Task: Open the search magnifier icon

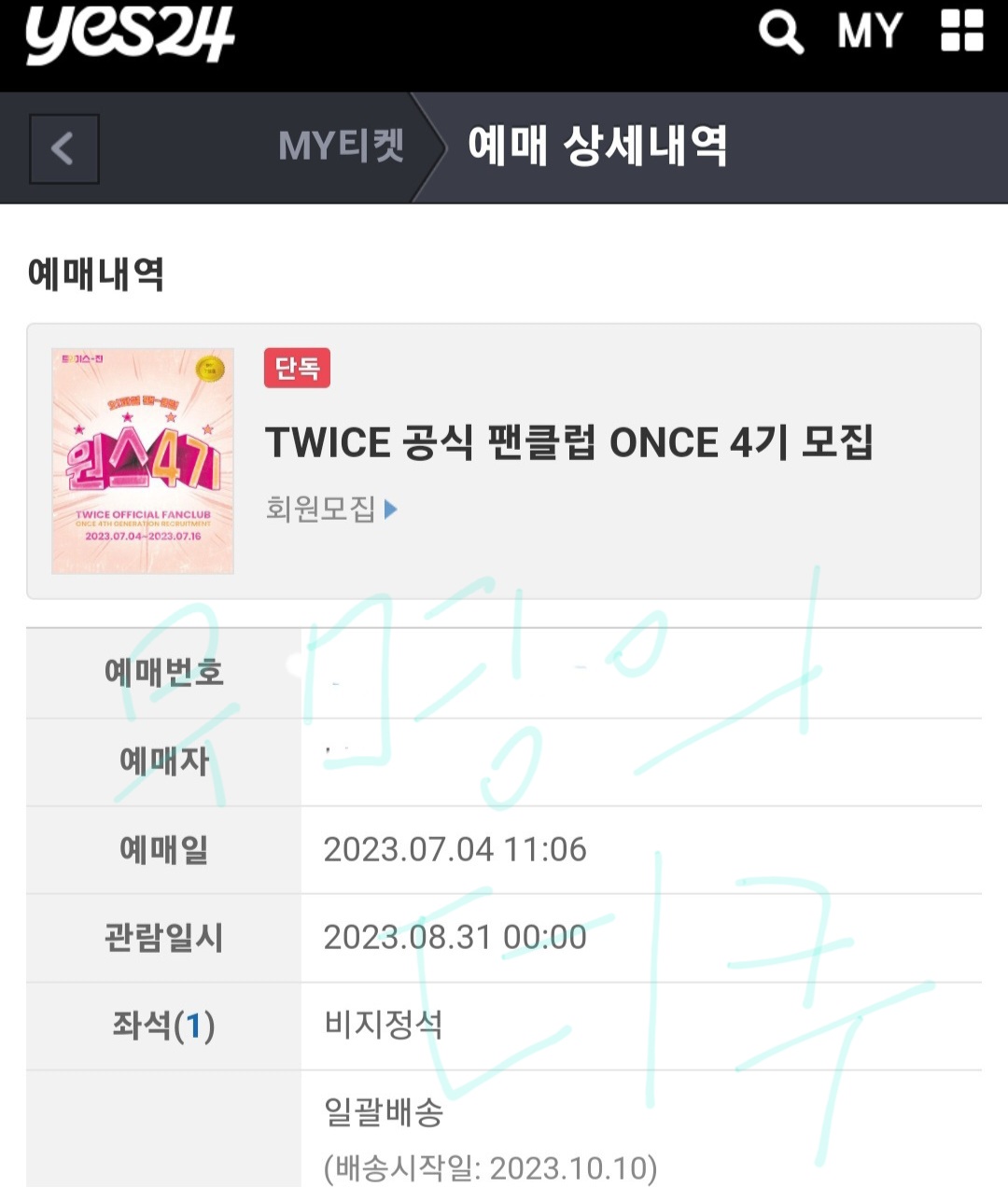Action: pos(780,33)
